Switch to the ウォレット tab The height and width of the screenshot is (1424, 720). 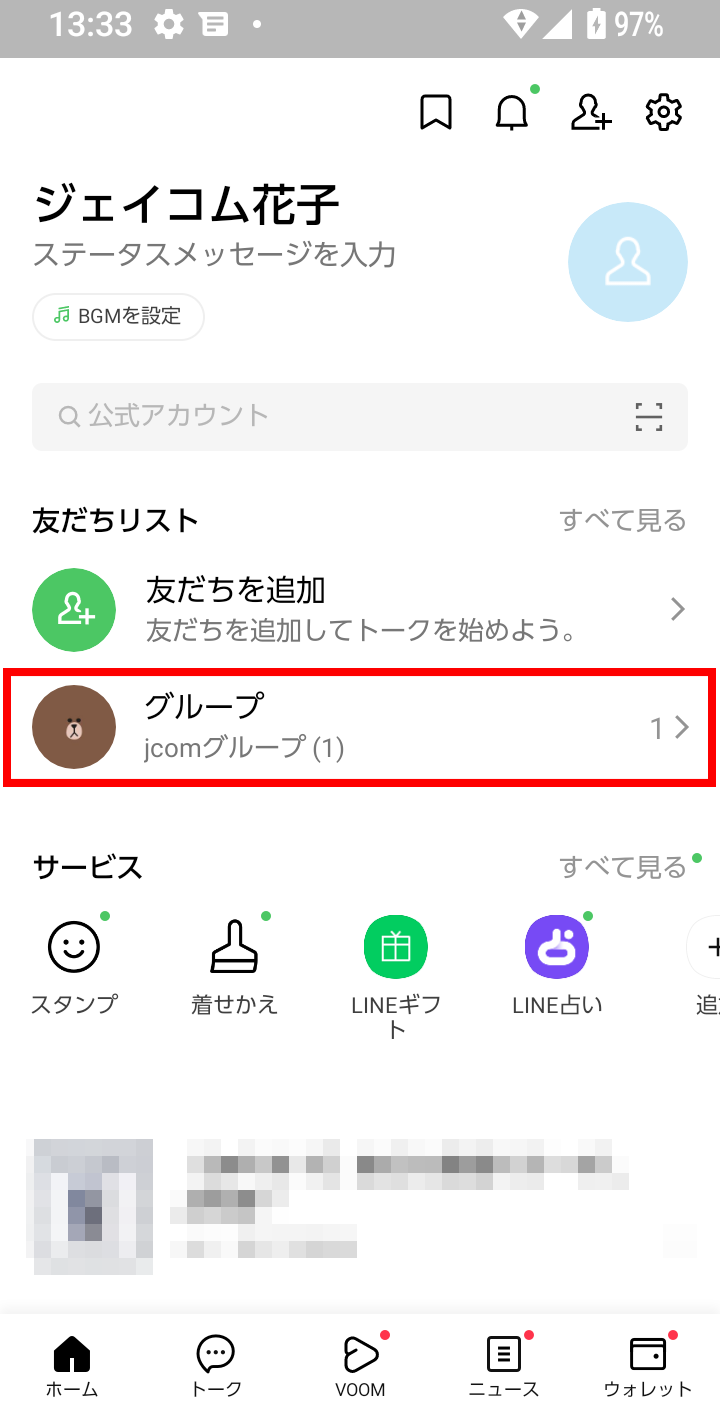(x=648, y=1367)
